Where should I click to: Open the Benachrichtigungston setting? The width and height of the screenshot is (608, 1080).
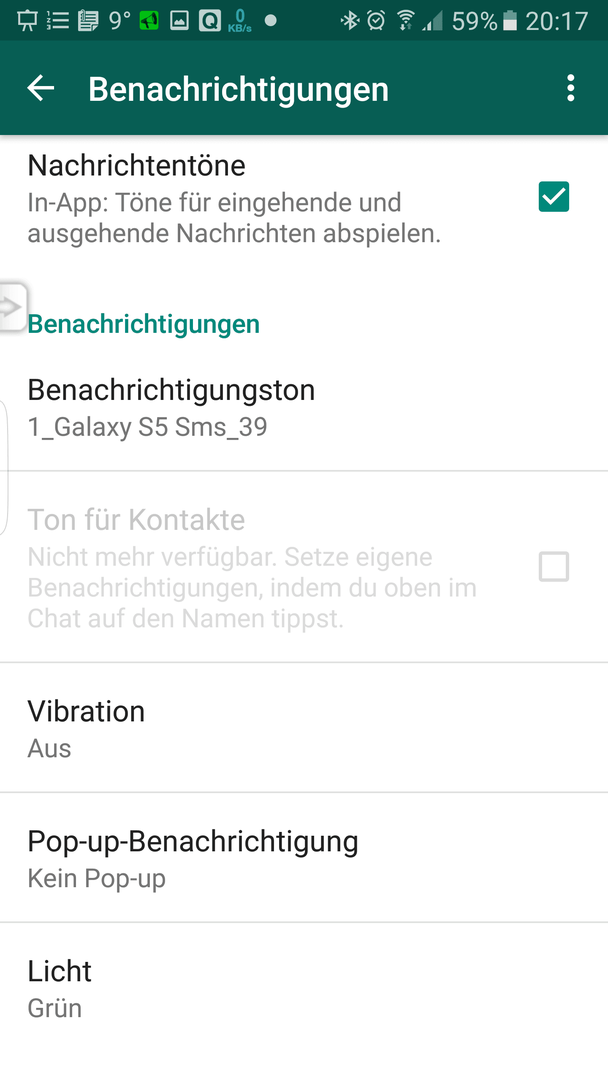[x=304, y=407]
